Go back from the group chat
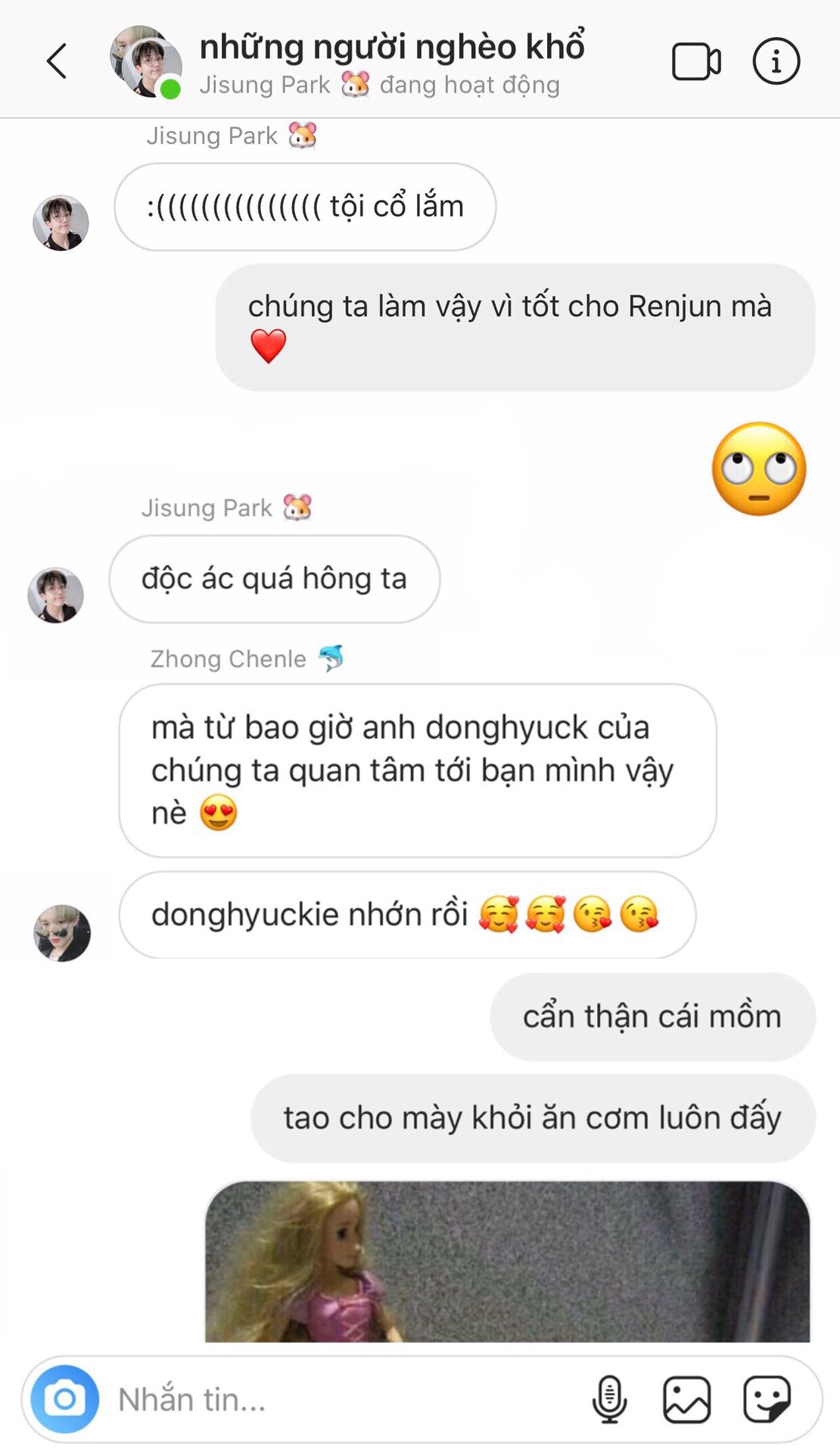Screen dimensions: 840x1453 (x=57, y=61)
